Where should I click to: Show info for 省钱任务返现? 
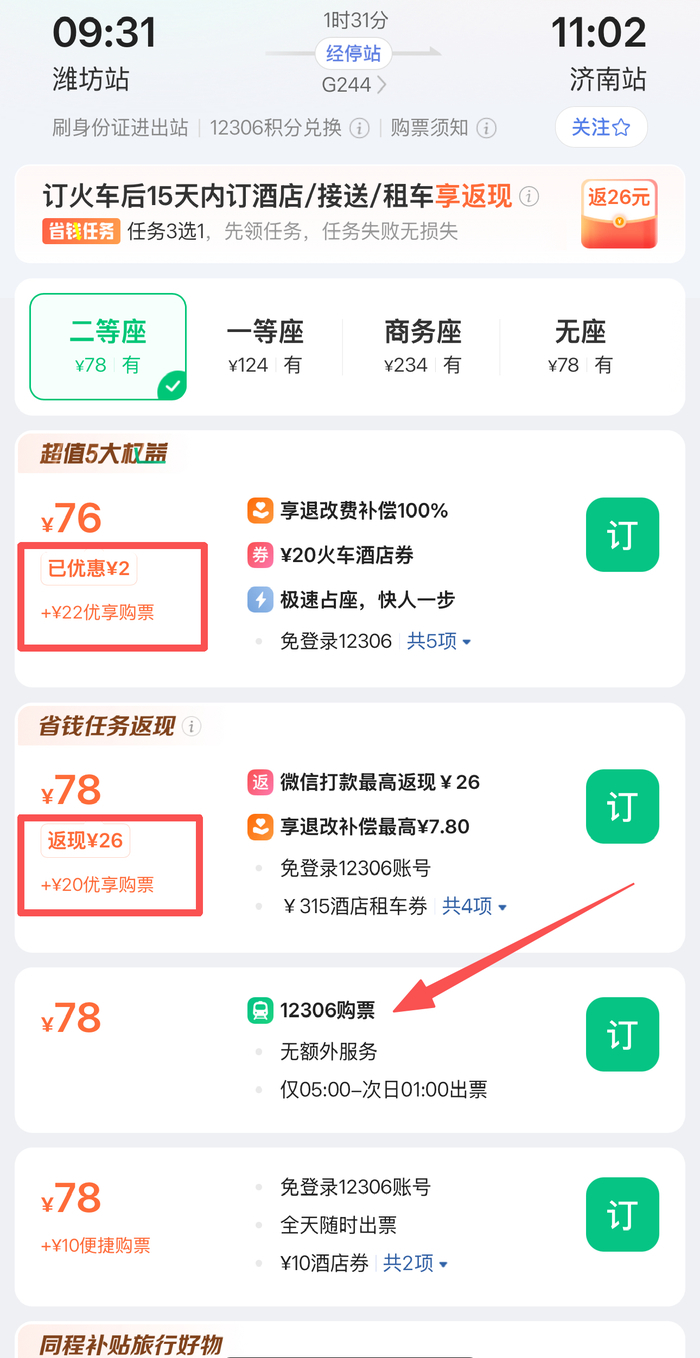(x=192, y=727)
